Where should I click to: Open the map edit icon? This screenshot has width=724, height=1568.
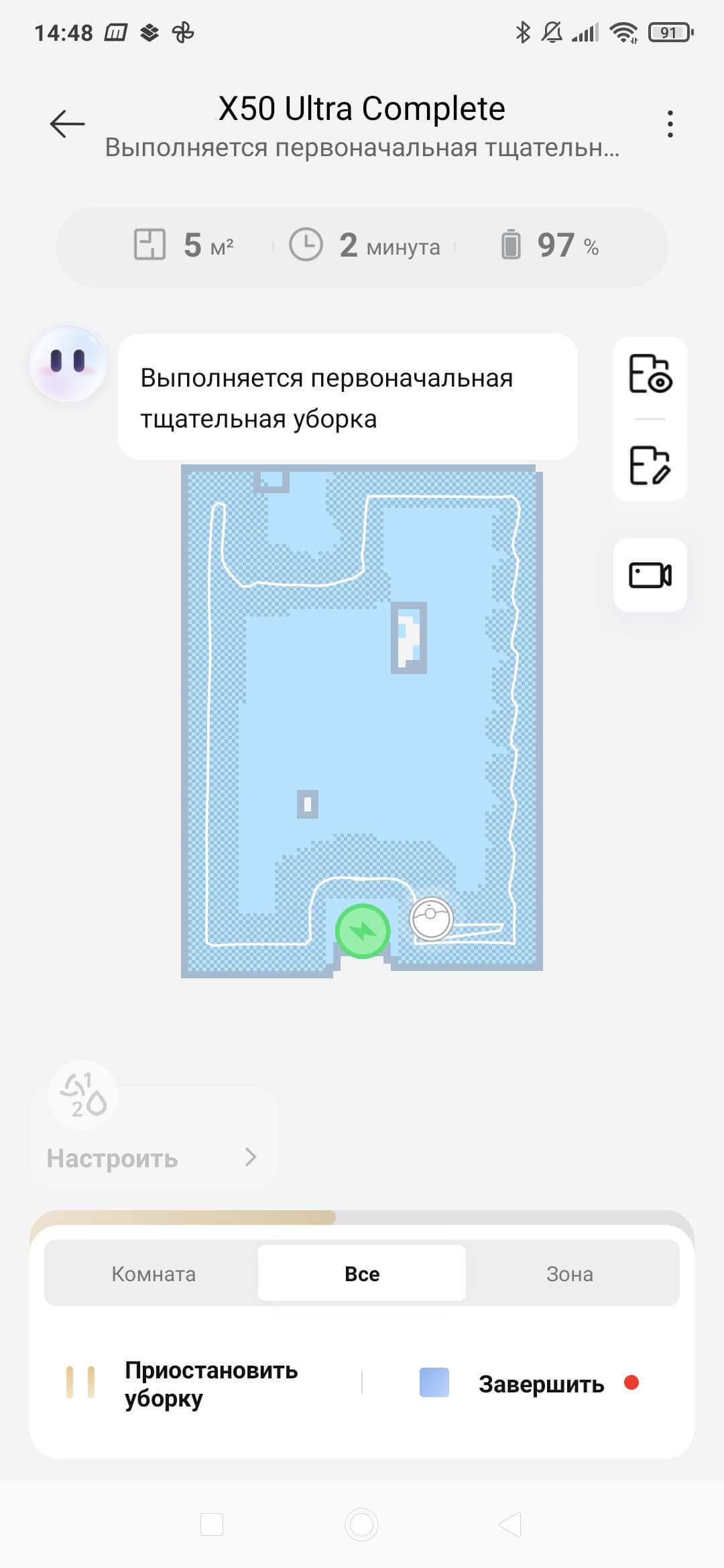(x=650, y=464)
